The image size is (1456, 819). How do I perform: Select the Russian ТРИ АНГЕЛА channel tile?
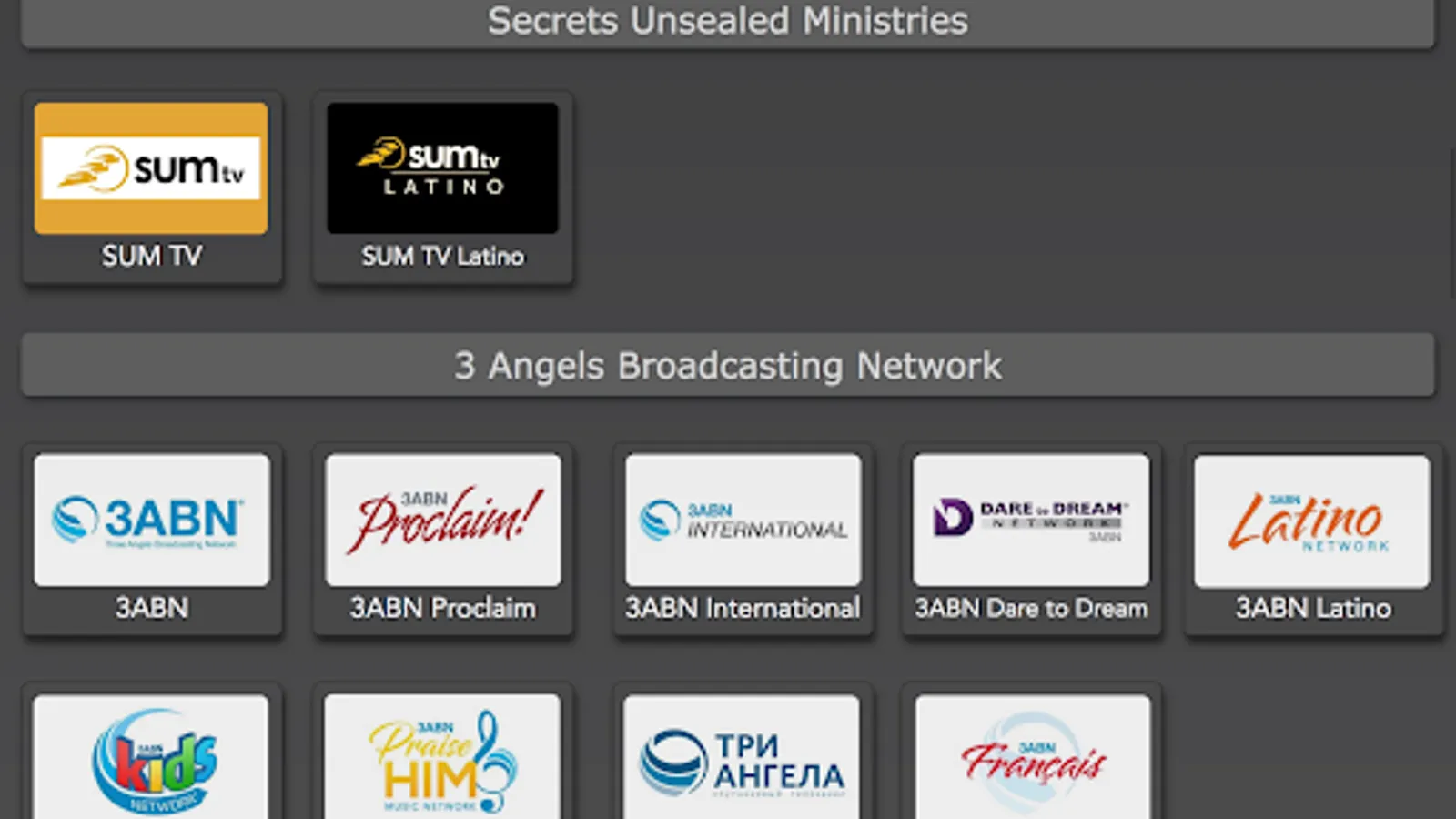coord(743,760)
